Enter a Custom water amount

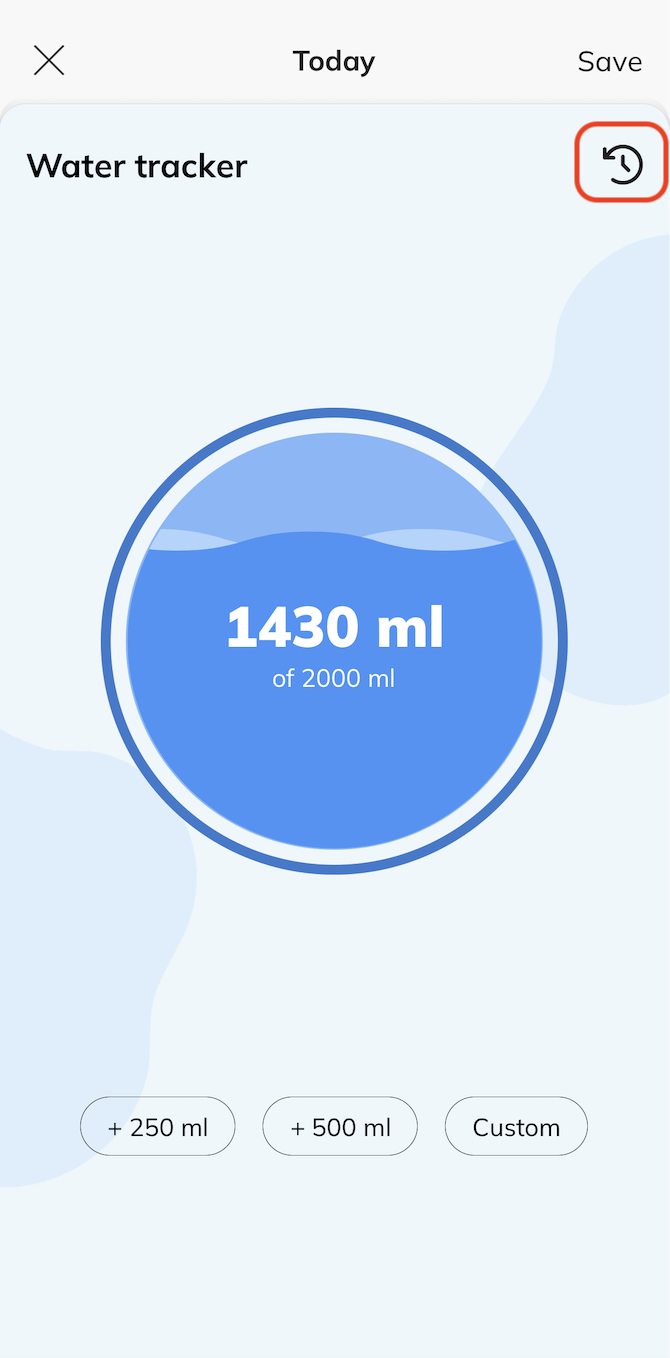[516, 1127]
